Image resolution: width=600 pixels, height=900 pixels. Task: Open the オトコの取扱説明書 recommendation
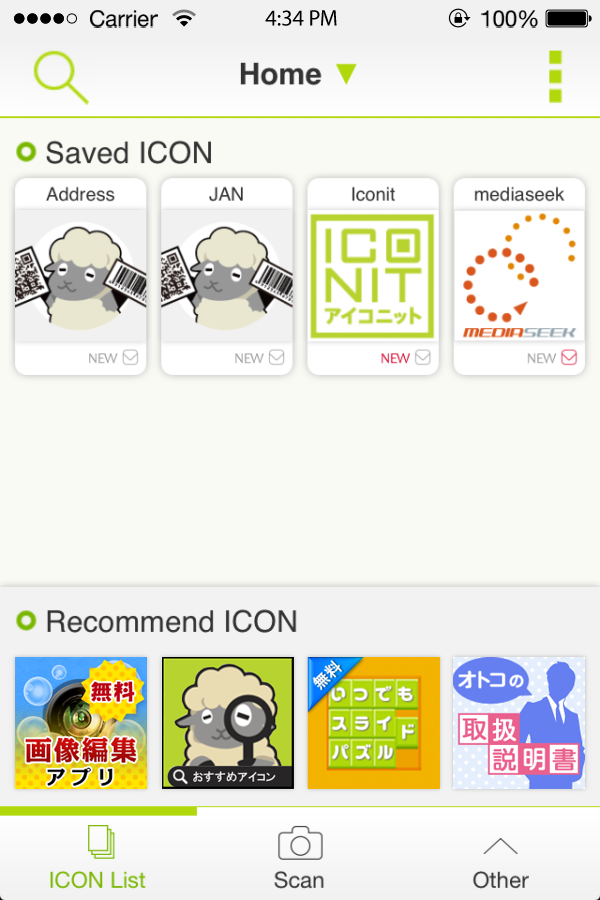point(519,723)
